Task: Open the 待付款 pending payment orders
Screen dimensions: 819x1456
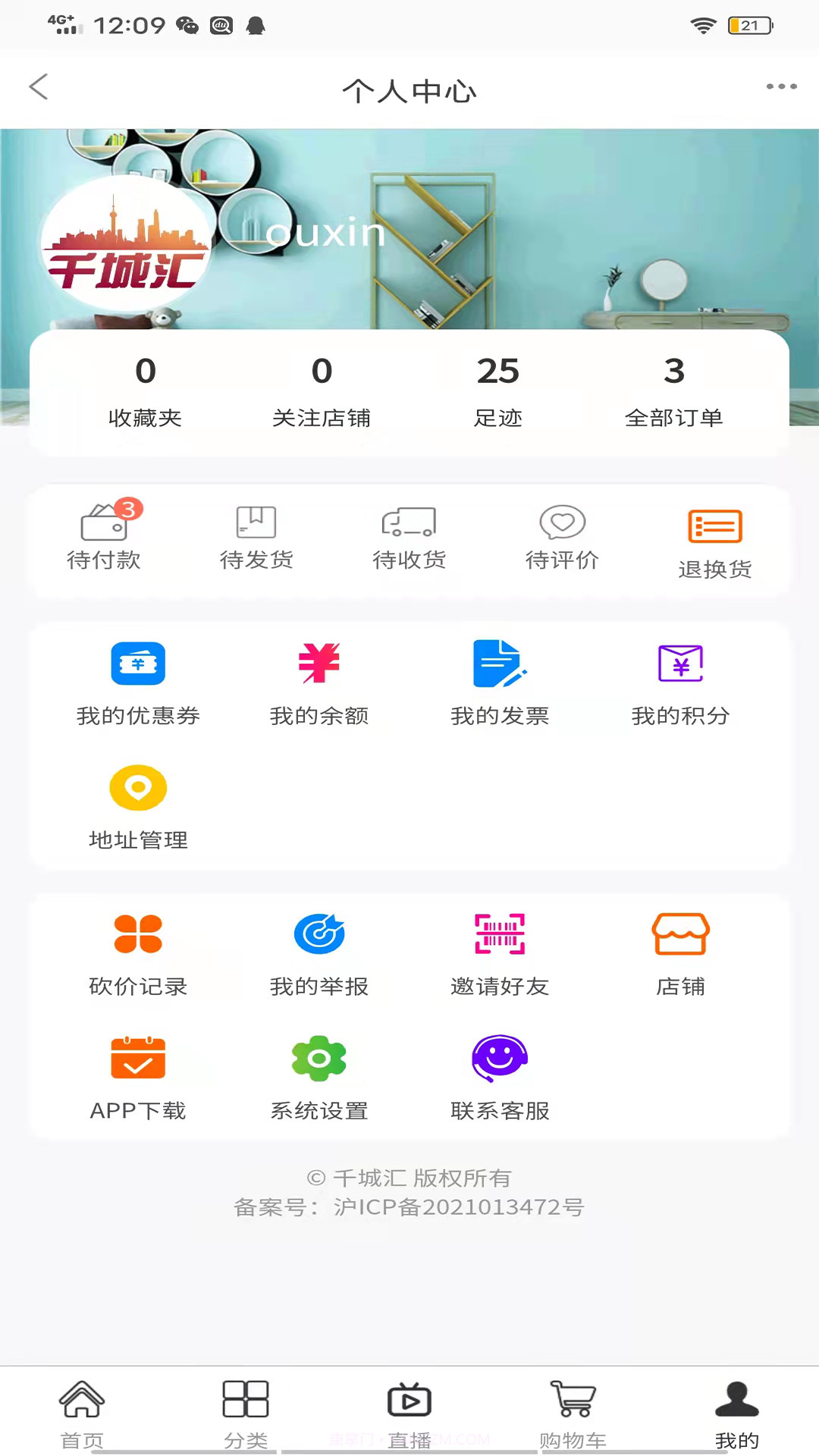Action: [x=105, y=535]
